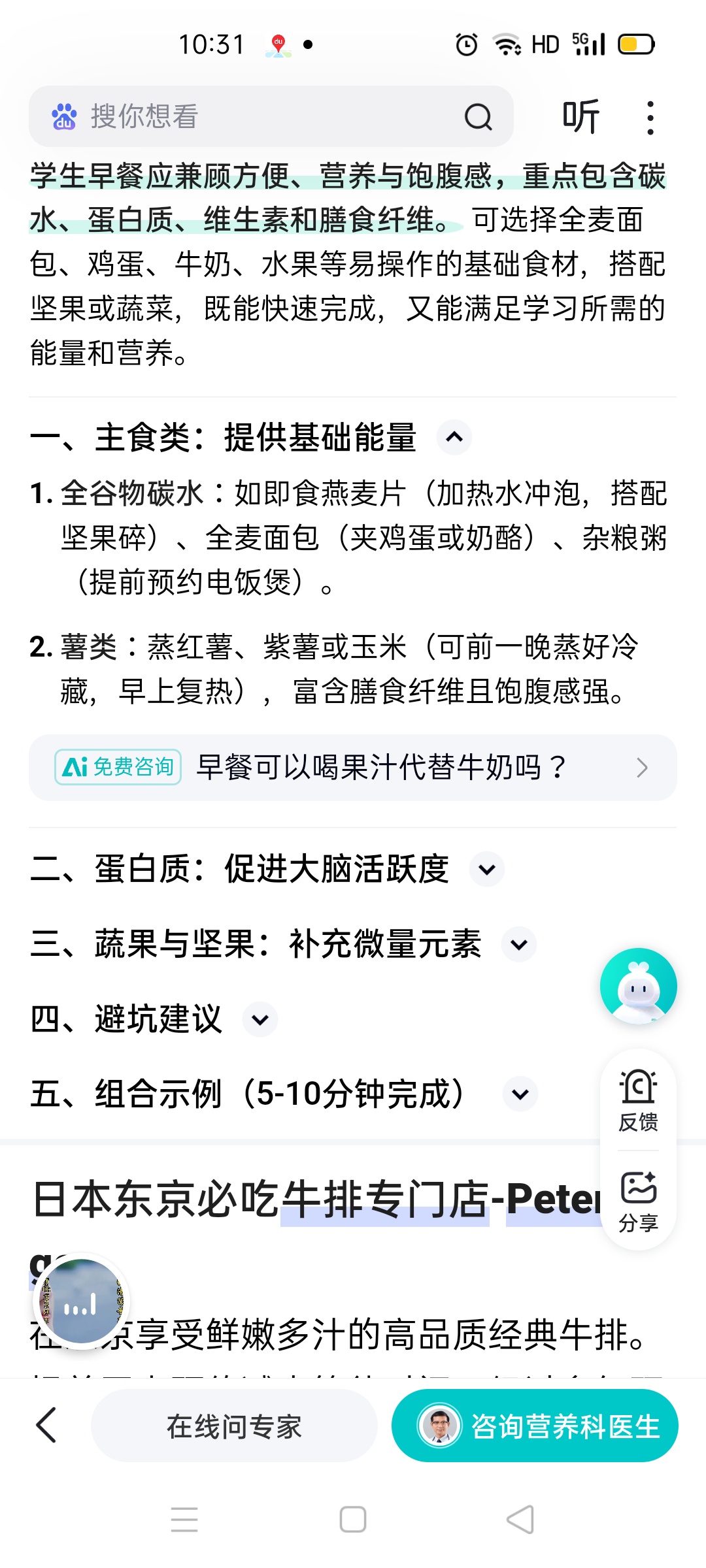Open the three-dot overflow menu
The width and height of the screenshot is (706, 1568).
coord(650,118)
